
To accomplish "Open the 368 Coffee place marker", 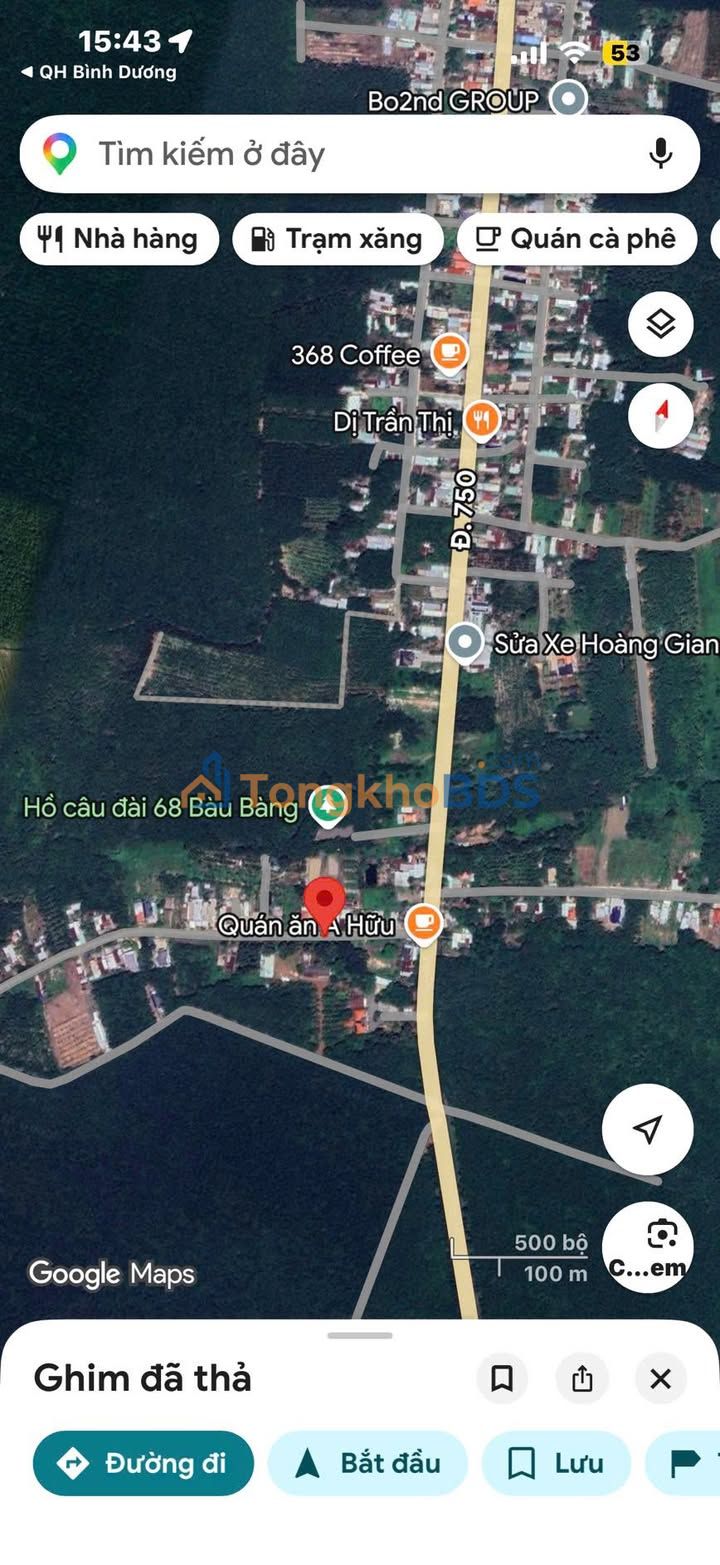I will pos(449,353).
